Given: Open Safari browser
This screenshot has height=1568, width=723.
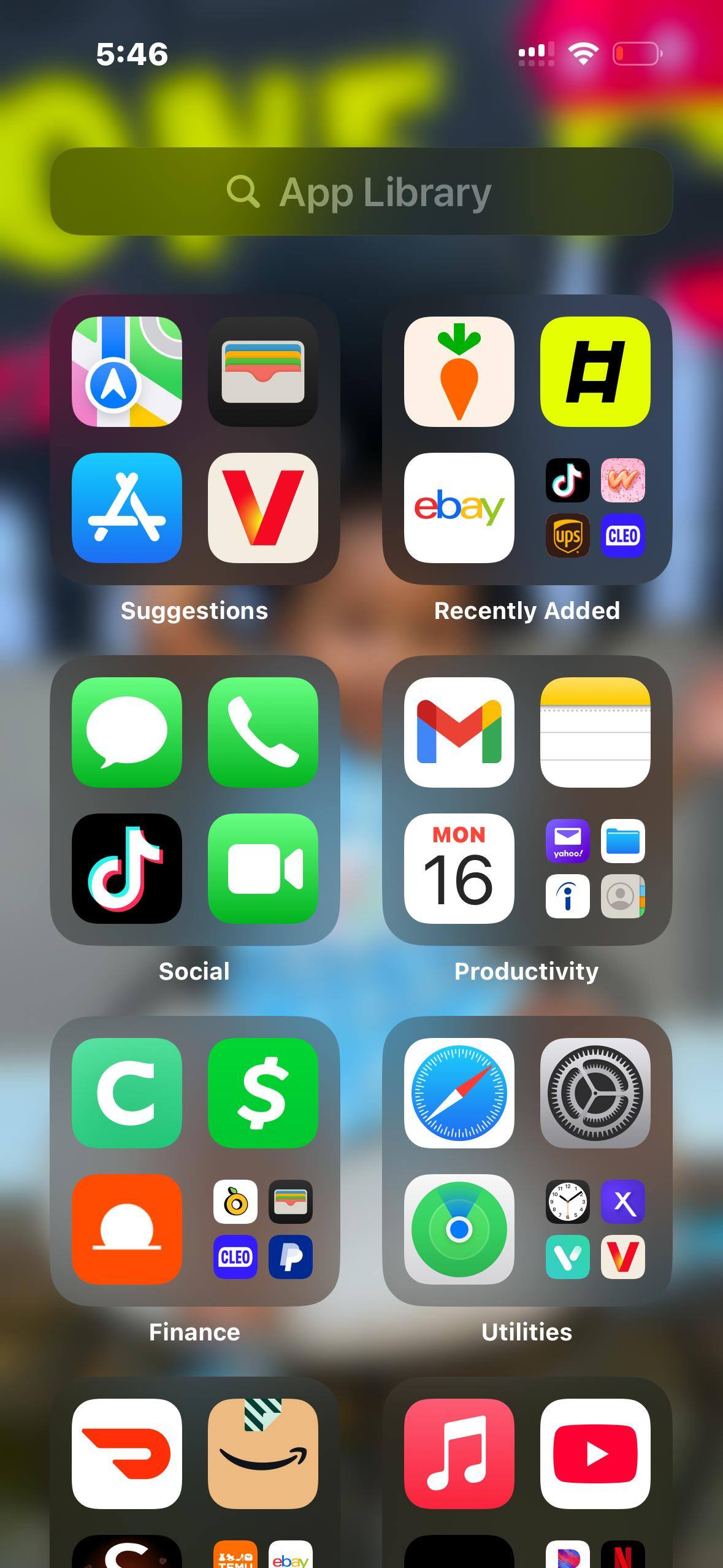Looking at the screenshot, I should (459, 1093).
